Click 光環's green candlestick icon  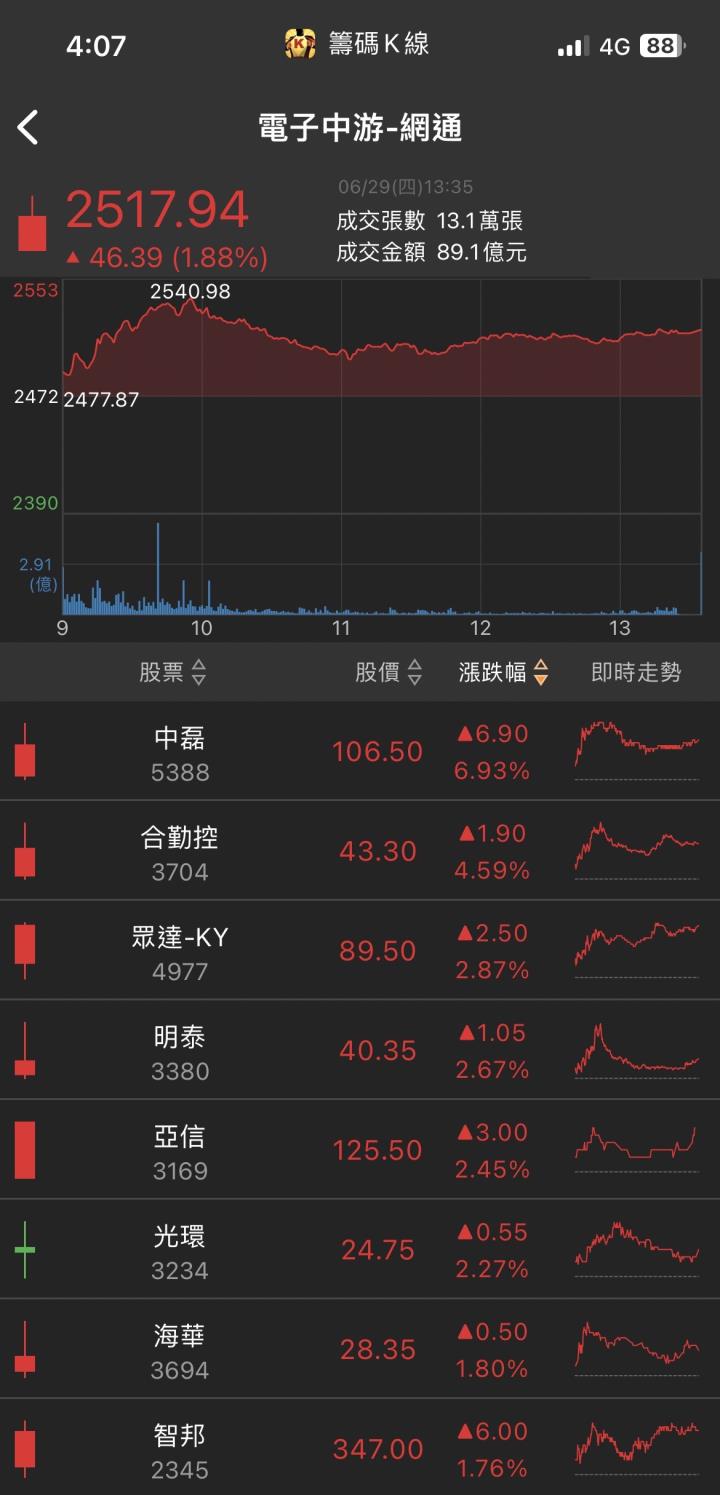pos(24,1250)
